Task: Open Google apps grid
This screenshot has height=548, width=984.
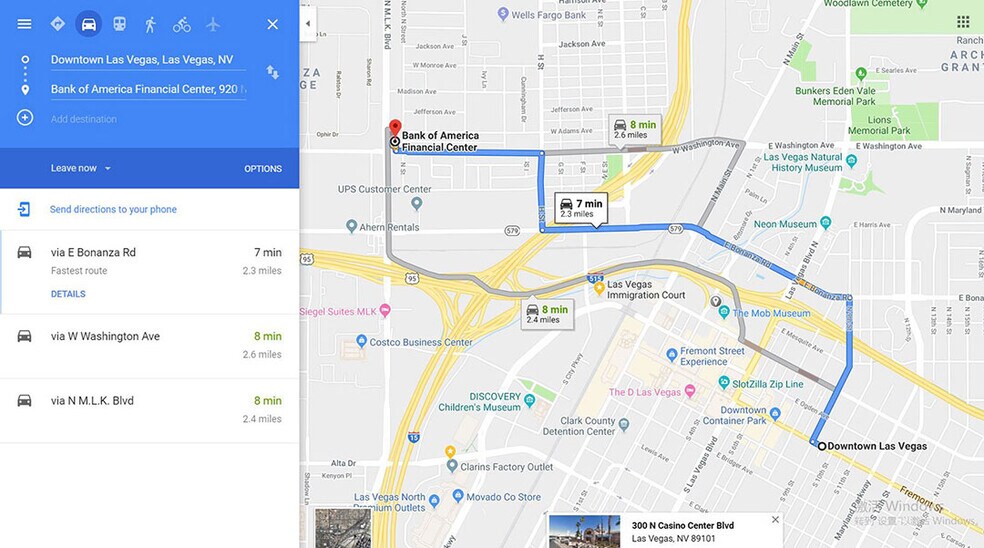Action: (962, 22)
